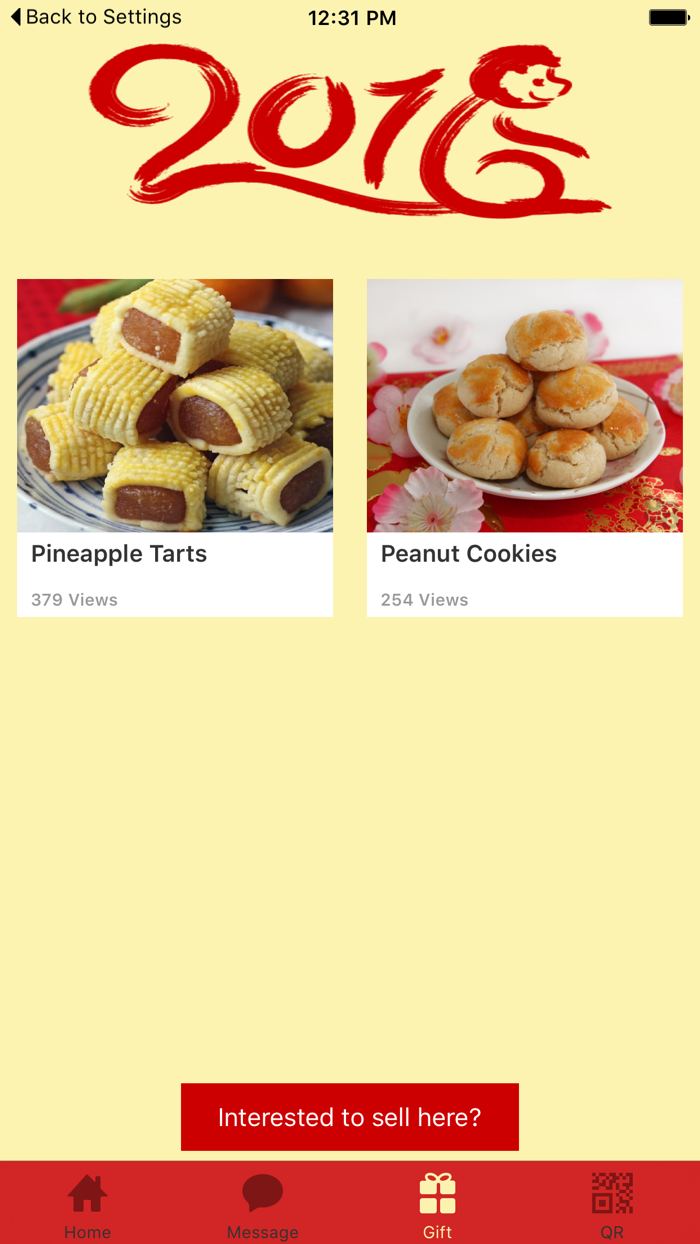The width and height of the screenshot is (700, 1244).
Task: Tap the Interested to sell here button
Action: (x=350, y=1117)
